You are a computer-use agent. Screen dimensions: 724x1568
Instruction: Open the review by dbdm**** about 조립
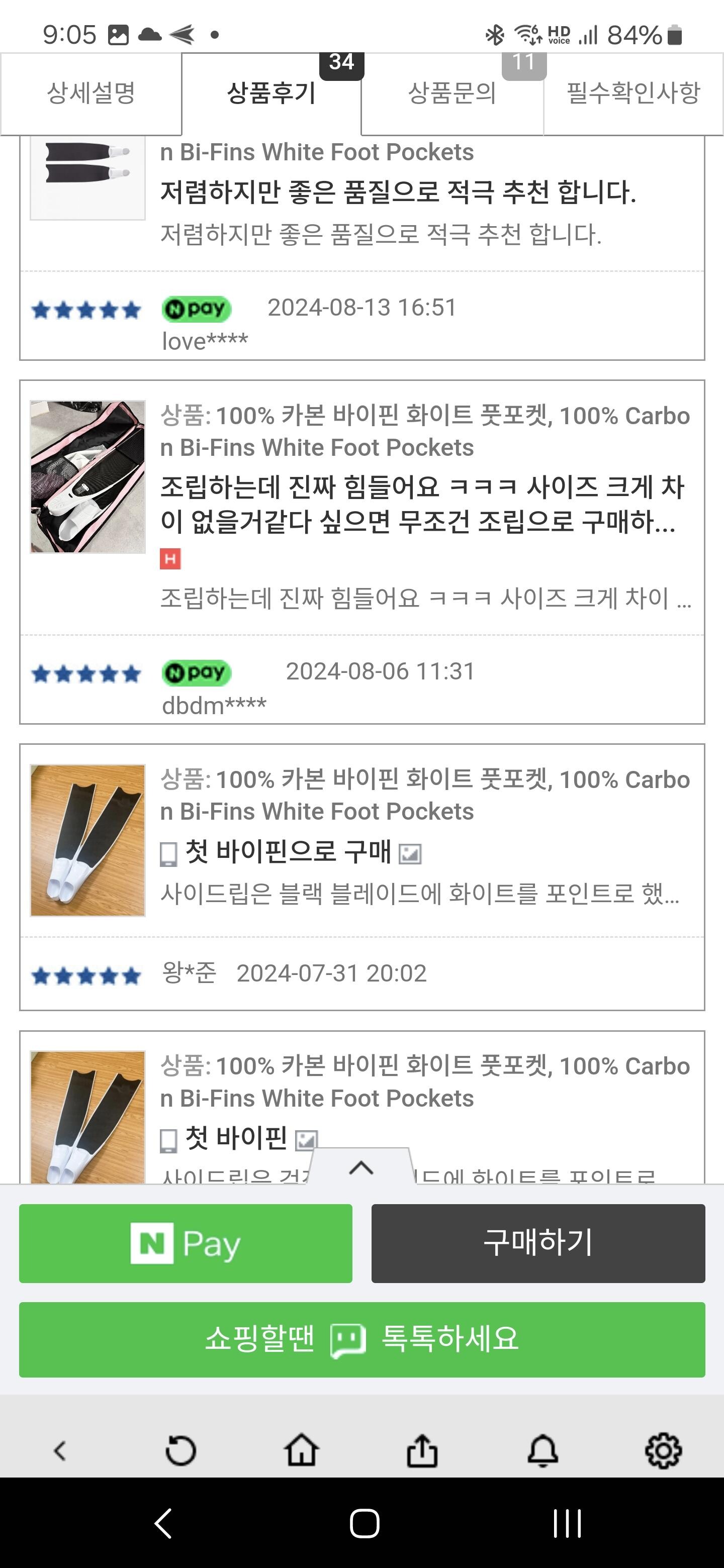421,504
